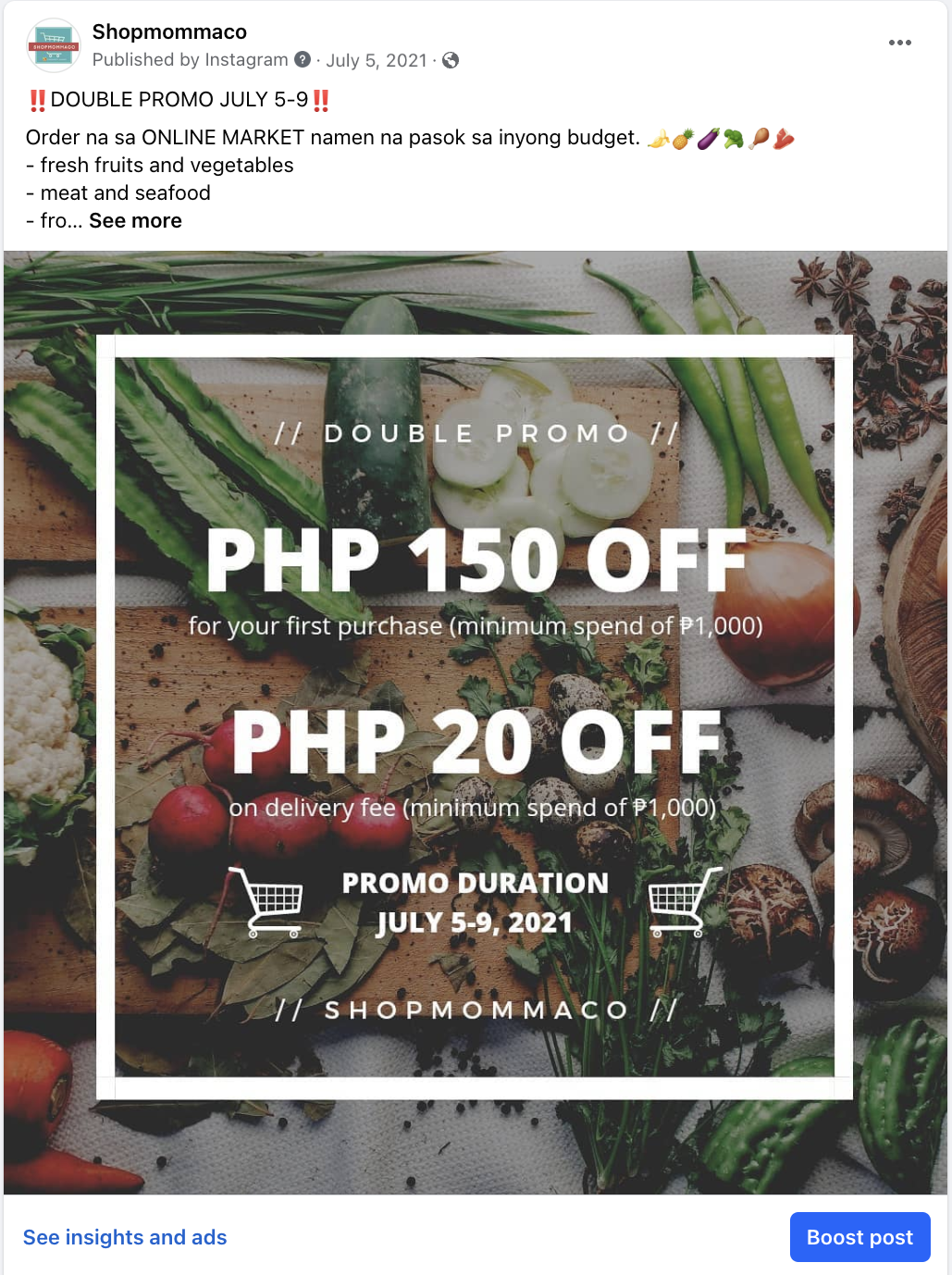Open the post's three-dot options menu
This screenshot has width=952, height=1275.
pos(899,43)
